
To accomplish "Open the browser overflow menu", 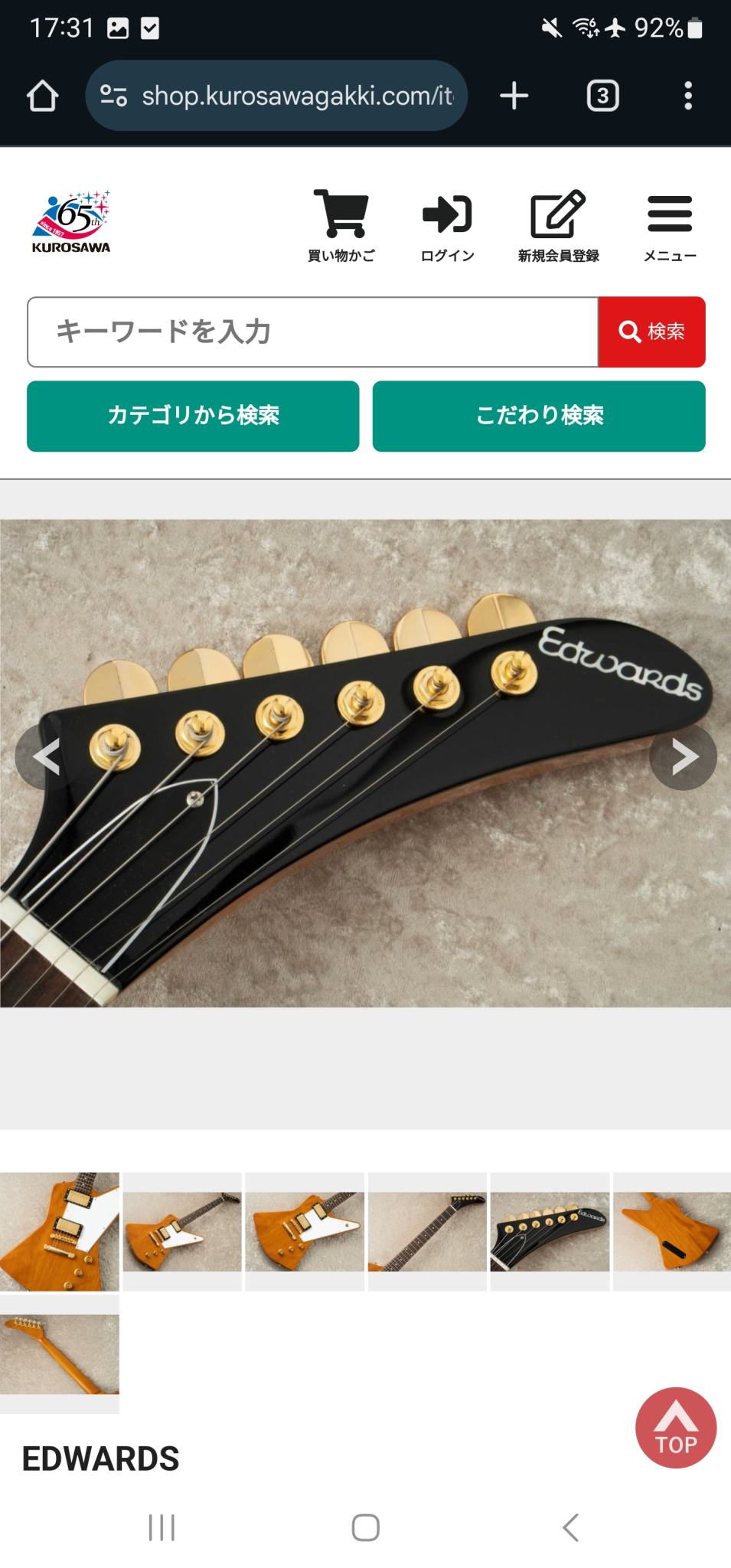I will click(x=687, y=96).
